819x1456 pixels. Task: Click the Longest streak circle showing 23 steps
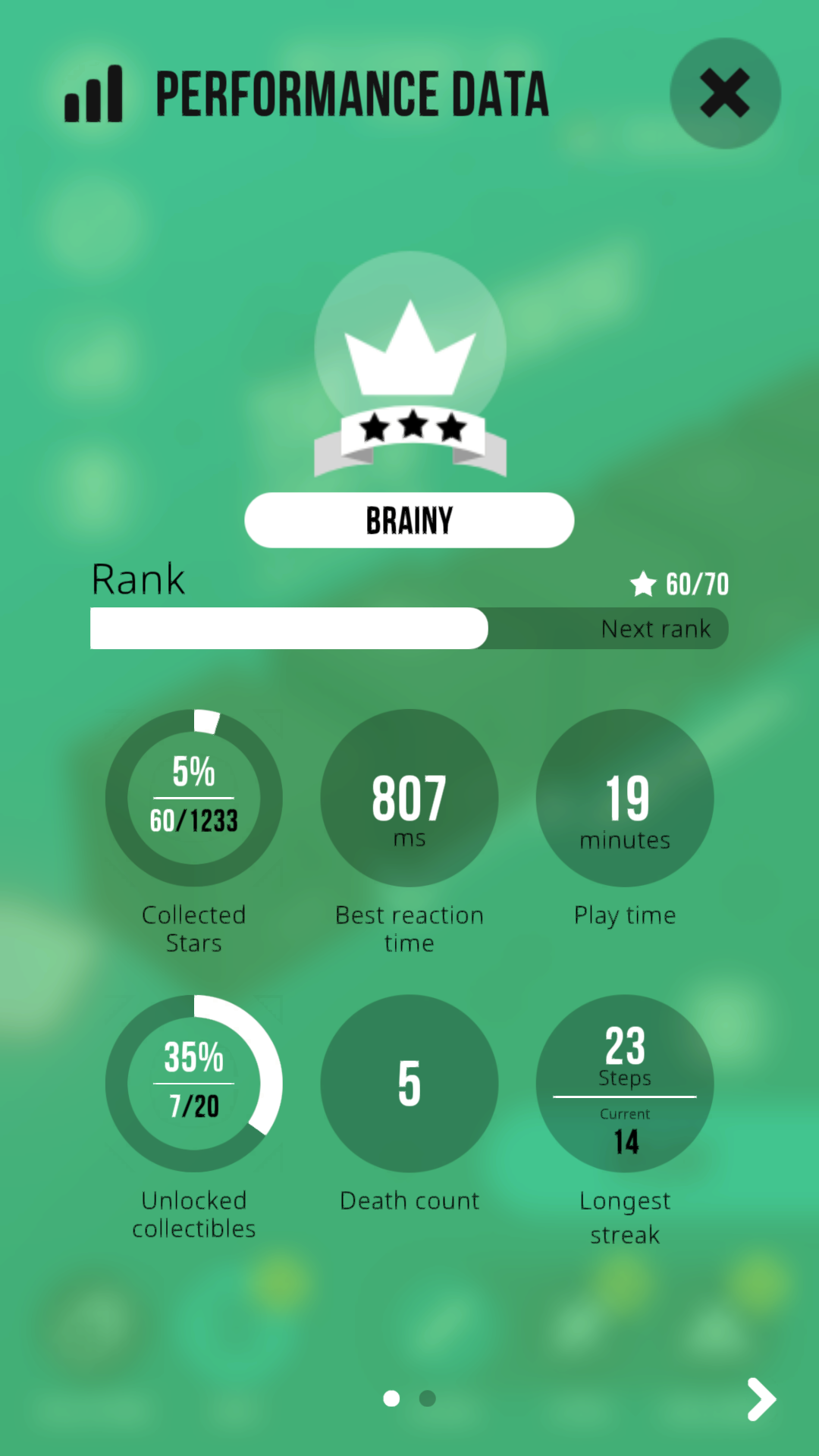625,1084
